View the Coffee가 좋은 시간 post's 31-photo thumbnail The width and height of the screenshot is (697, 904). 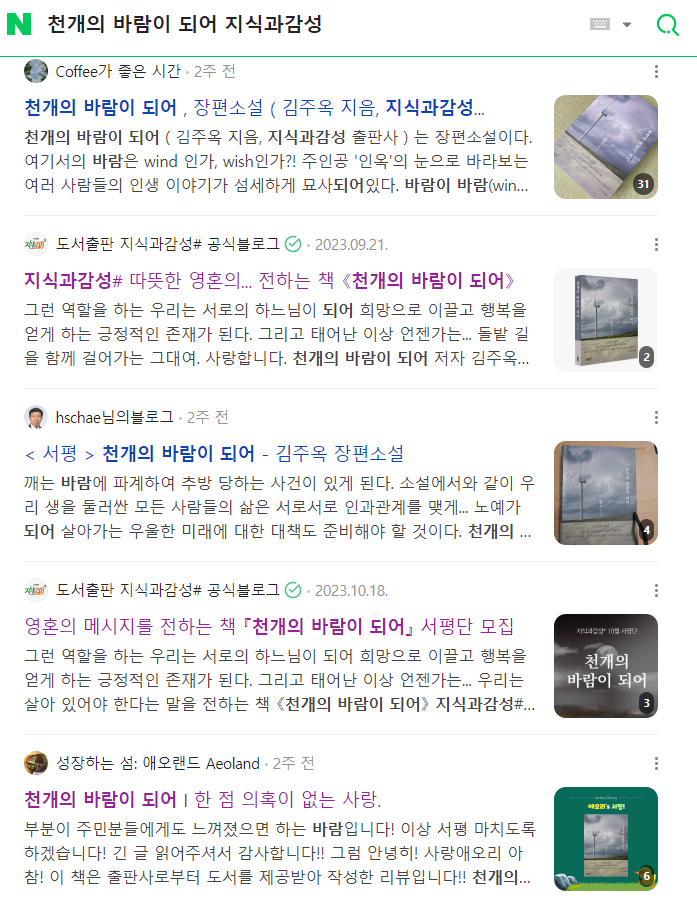[x=606, y=147]
